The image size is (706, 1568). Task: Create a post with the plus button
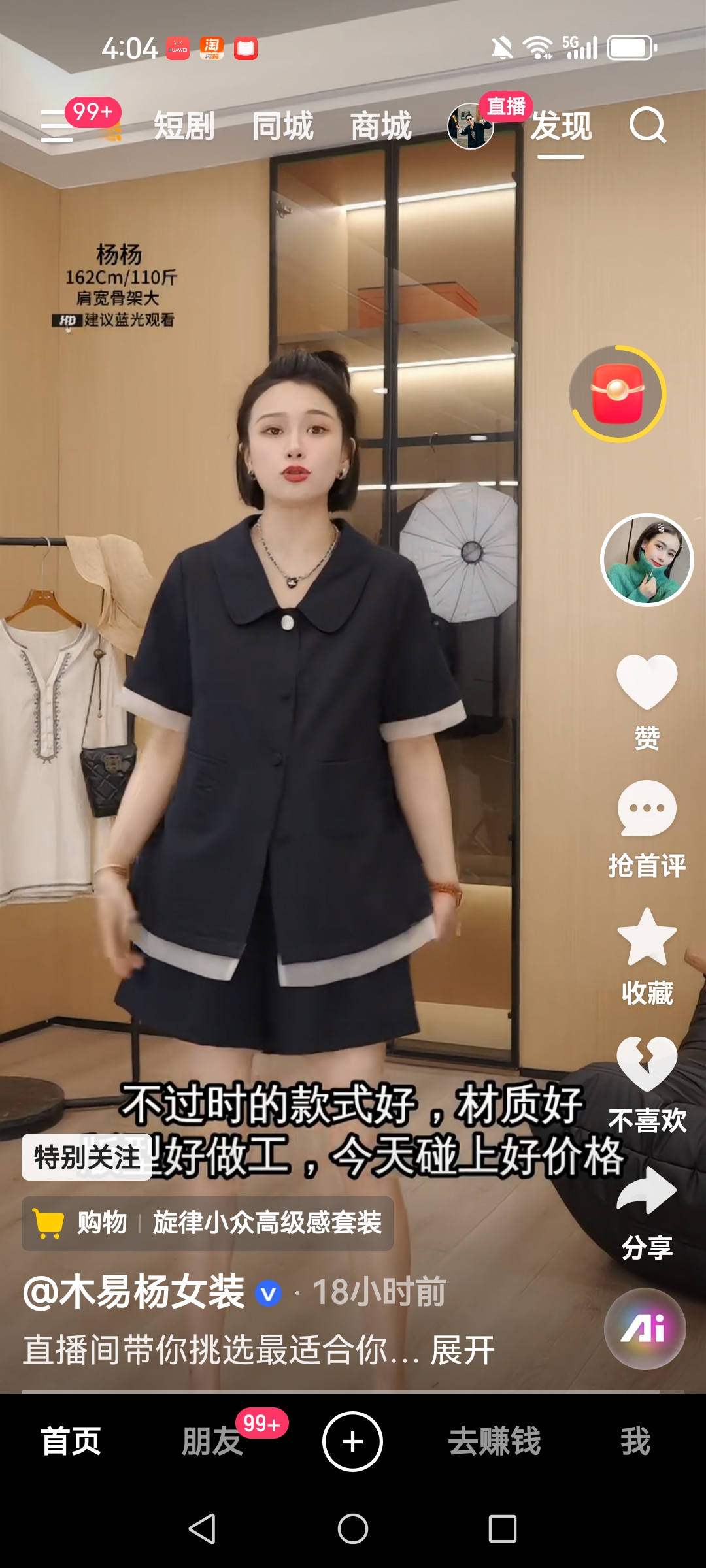click(352, 1441)
